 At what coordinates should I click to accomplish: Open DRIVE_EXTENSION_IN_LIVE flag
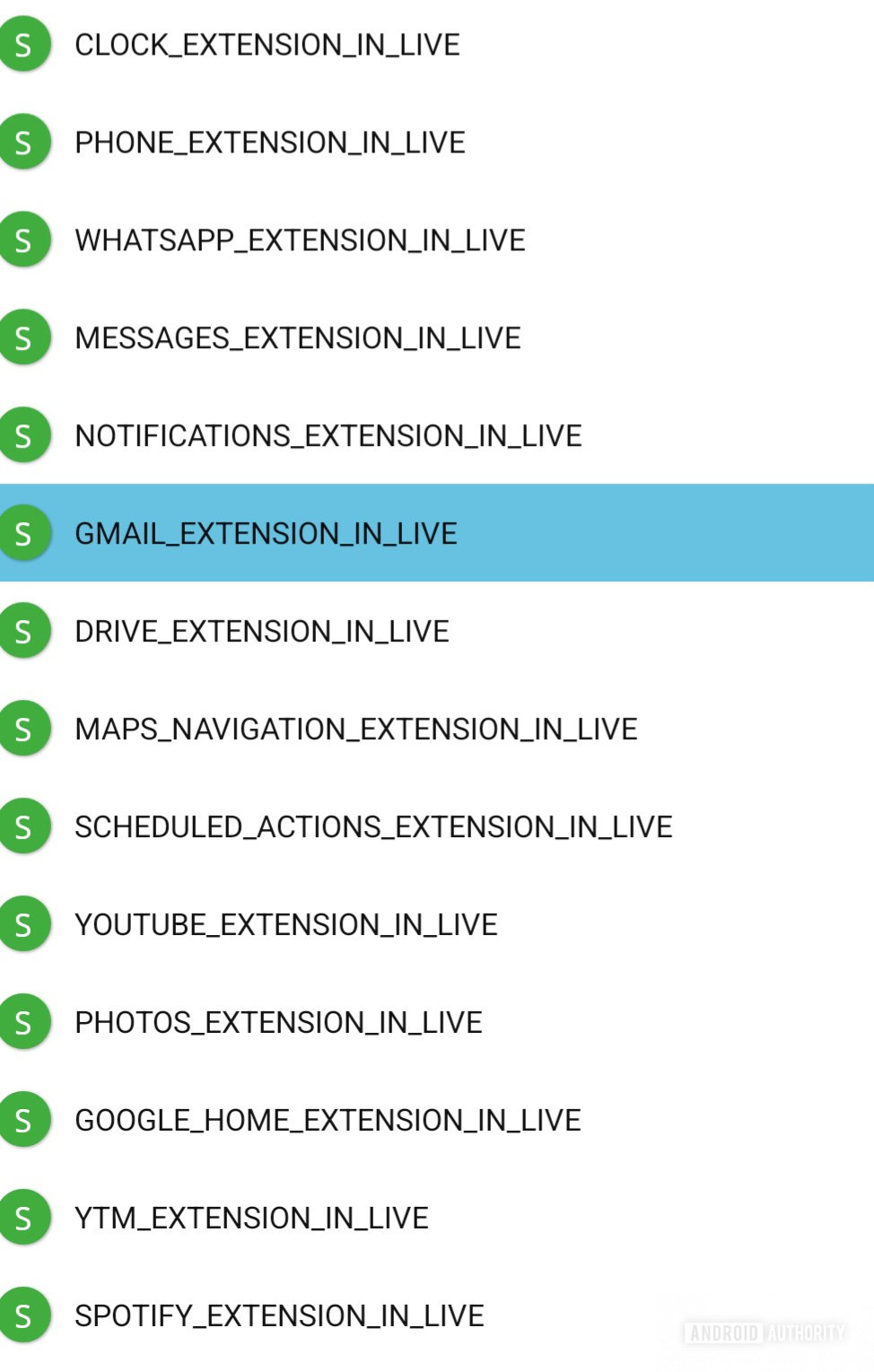[x=262, y=632]
